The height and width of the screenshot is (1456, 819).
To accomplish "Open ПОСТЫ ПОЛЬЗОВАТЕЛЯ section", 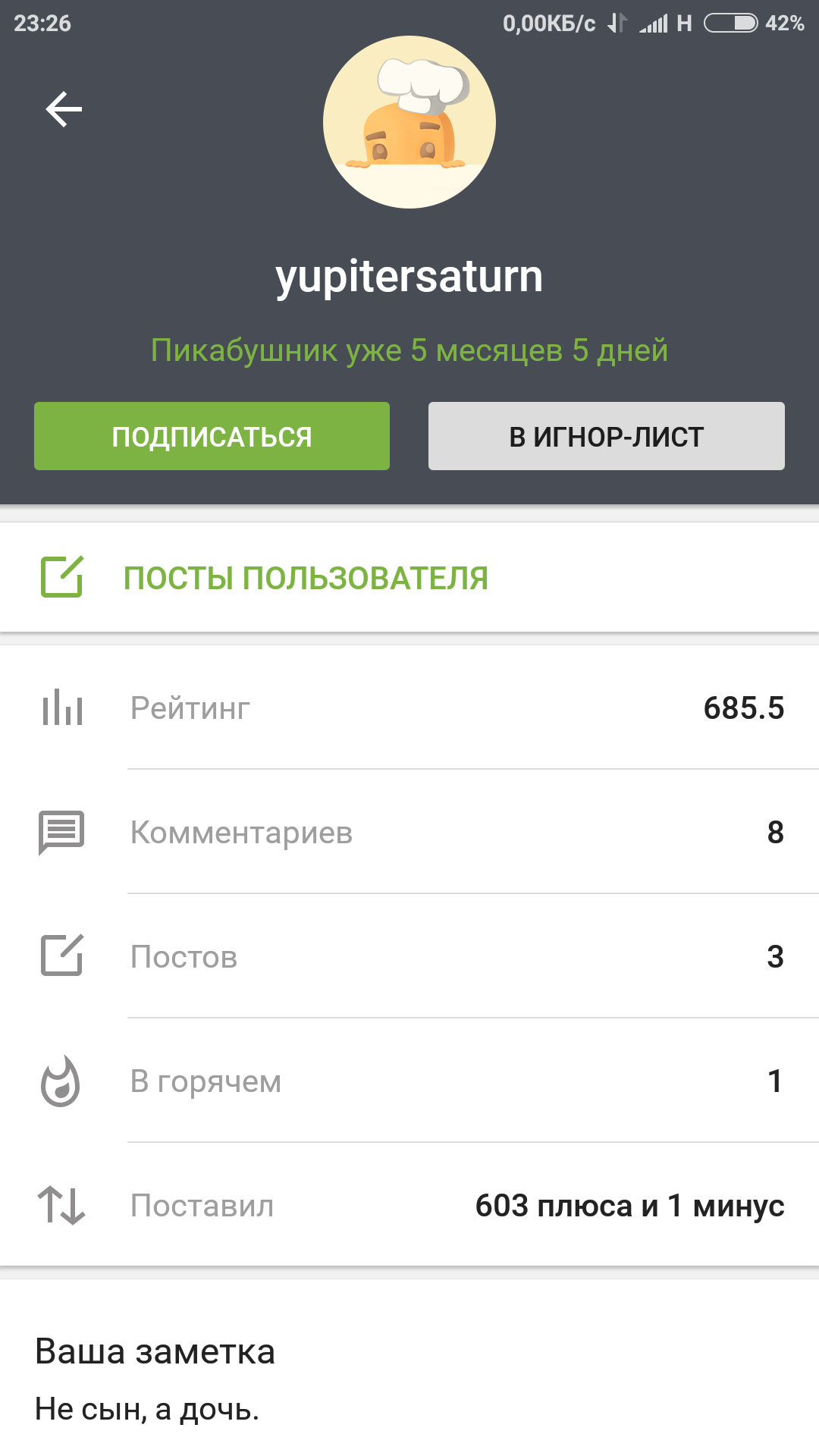I will [x=305, y=578].
